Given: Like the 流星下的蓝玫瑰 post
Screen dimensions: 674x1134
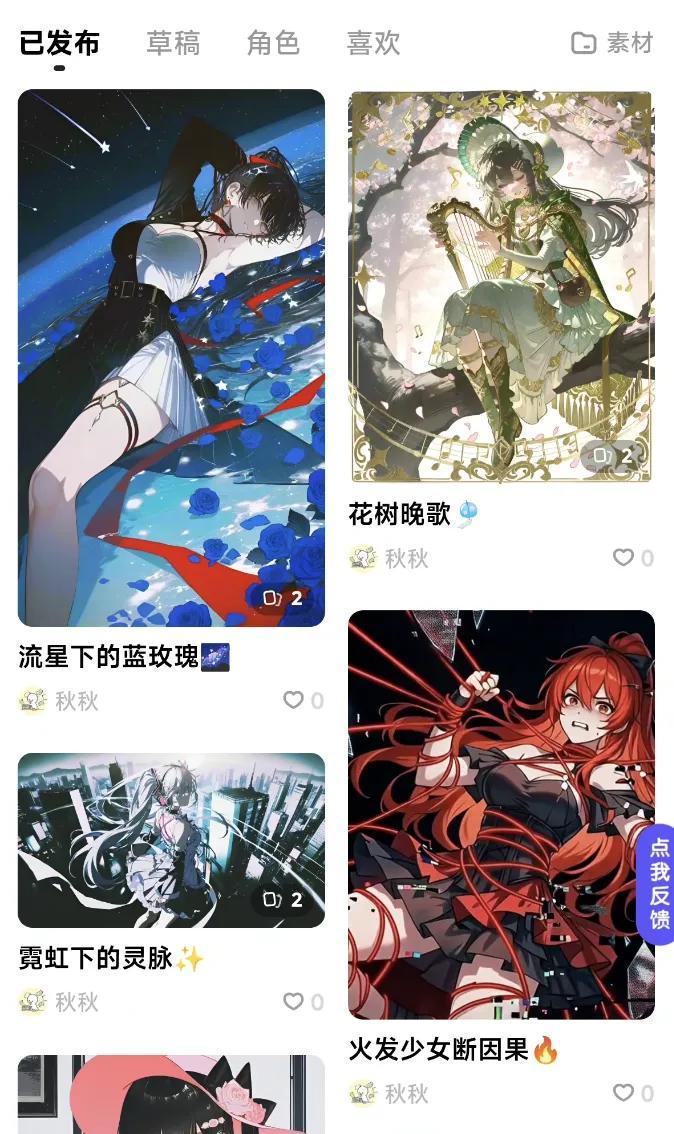Looking at the screenshot, I should pos(293,700).
